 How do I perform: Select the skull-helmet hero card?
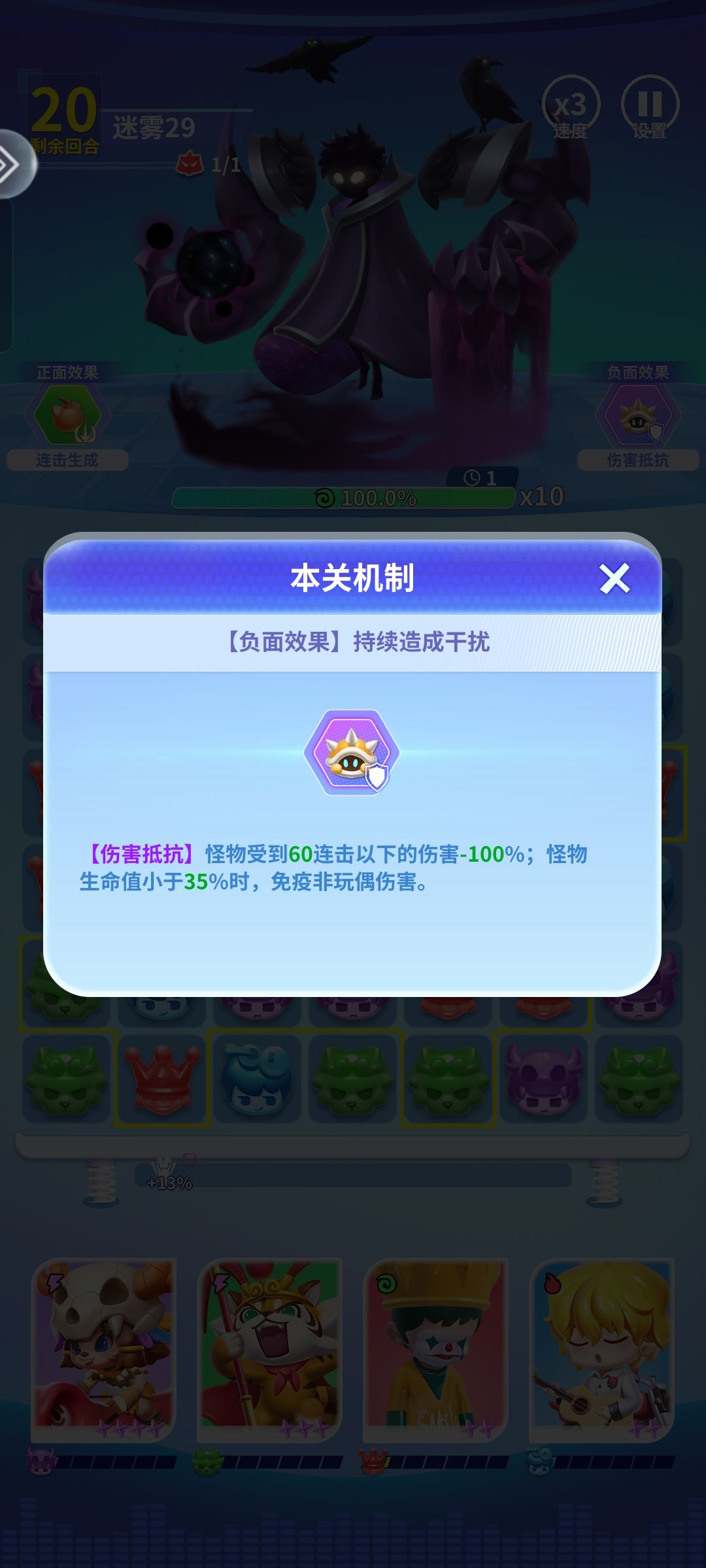(104, 1350)
